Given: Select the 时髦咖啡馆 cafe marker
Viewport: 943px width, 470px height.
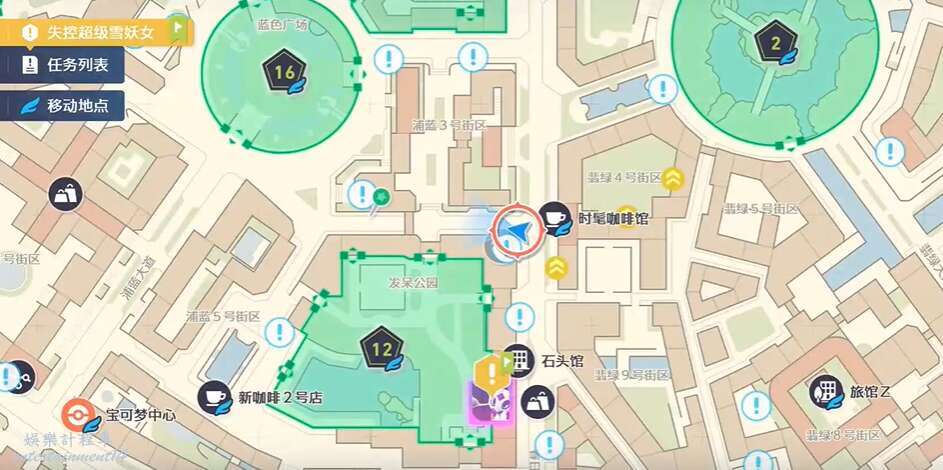Looking at the screenshot, I should pyautogui.click(x=555, y=217).
